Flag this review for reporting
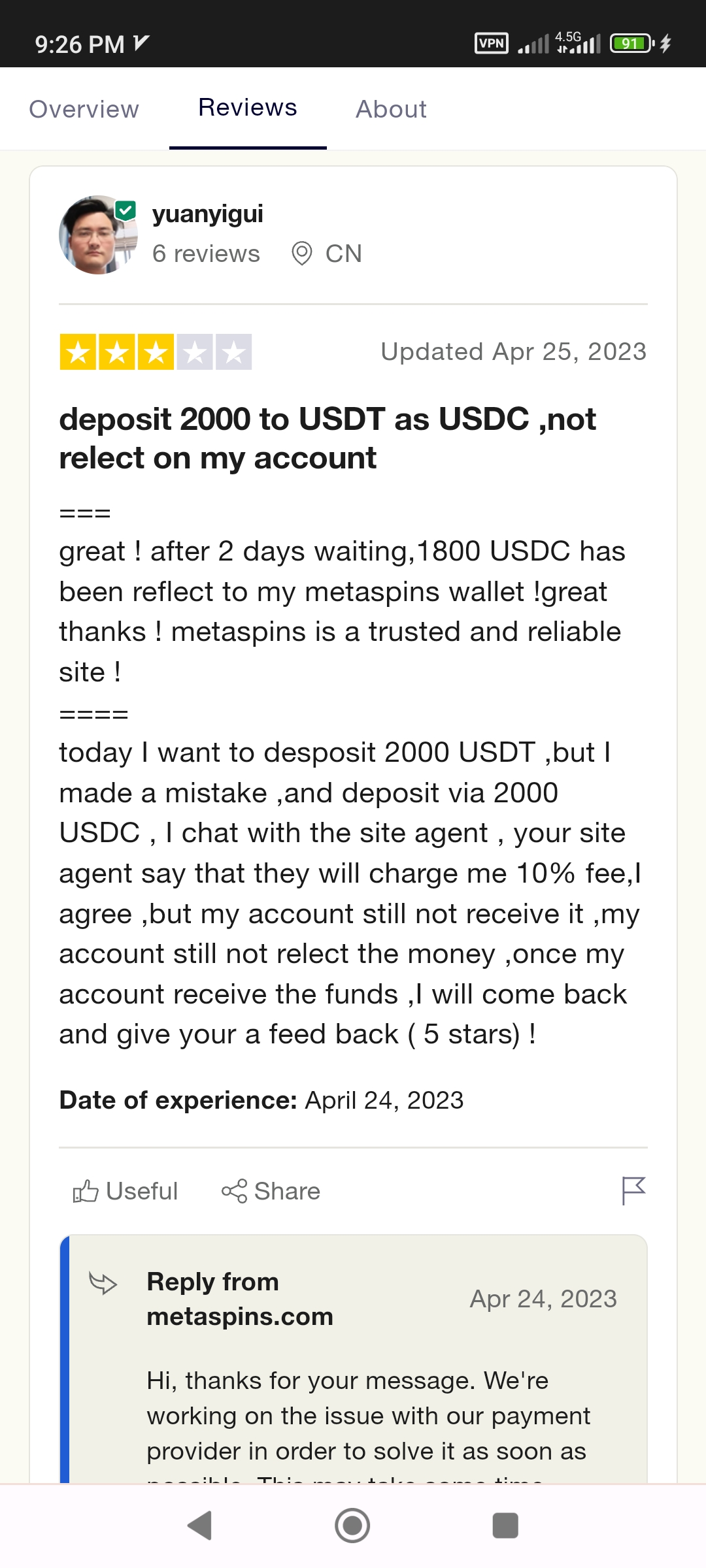Screen dimensions: 706x1568 (x=633, y=1190)
